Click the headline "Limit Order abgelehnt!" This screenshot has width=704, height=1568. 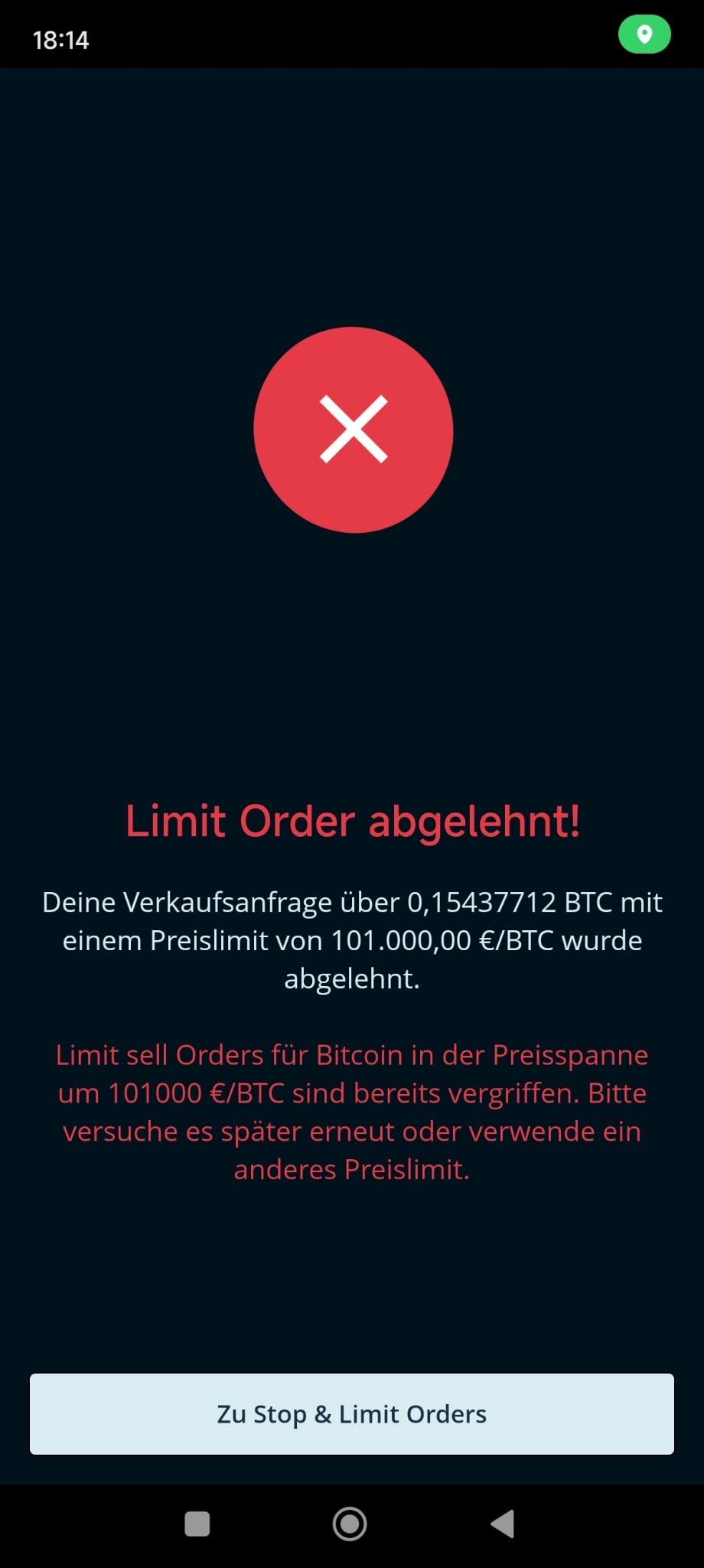352,821
